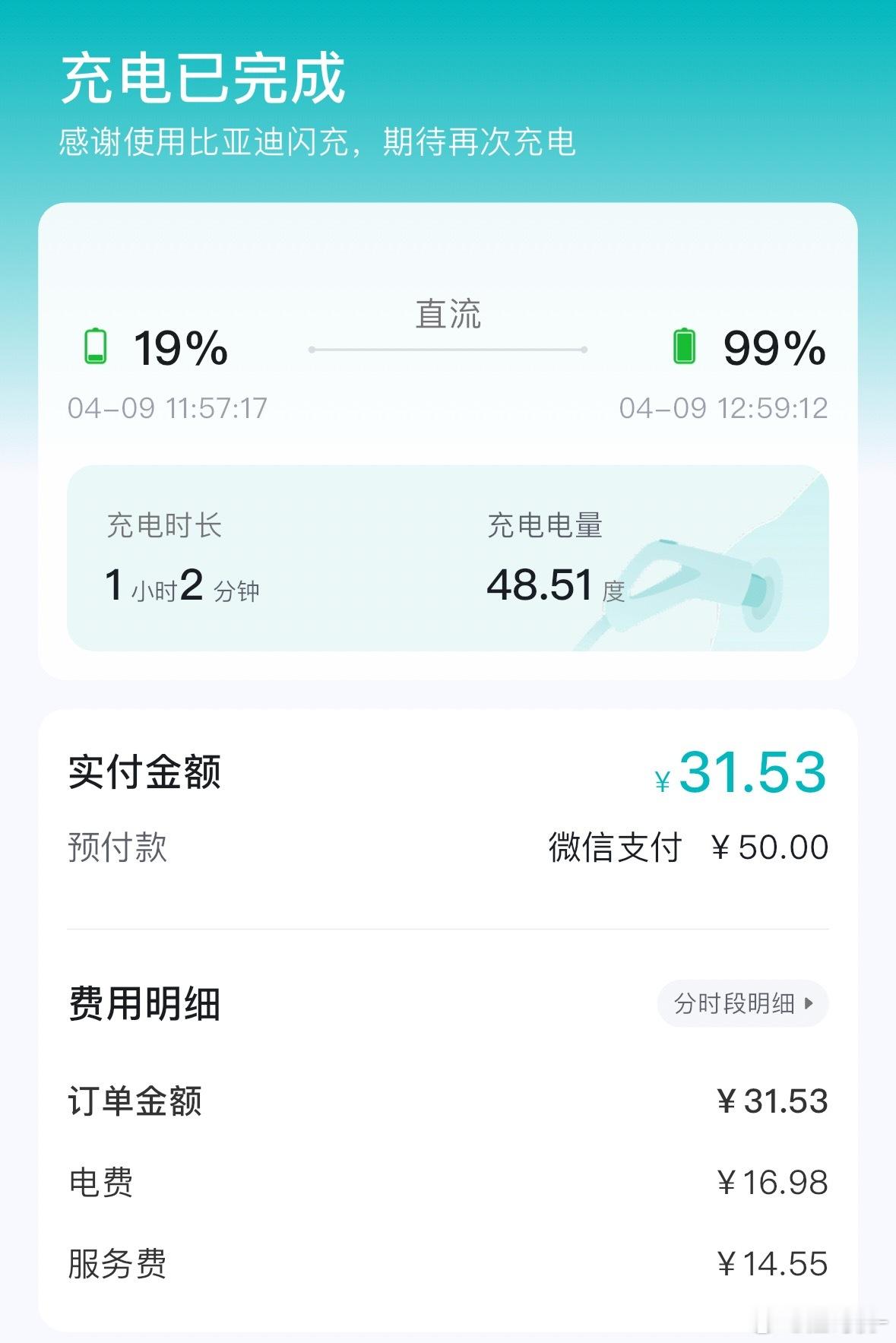Select the 04-09 11:57:17 start timestamp
The height and width of the screenshot is (1343, 896).
[165, 408]
